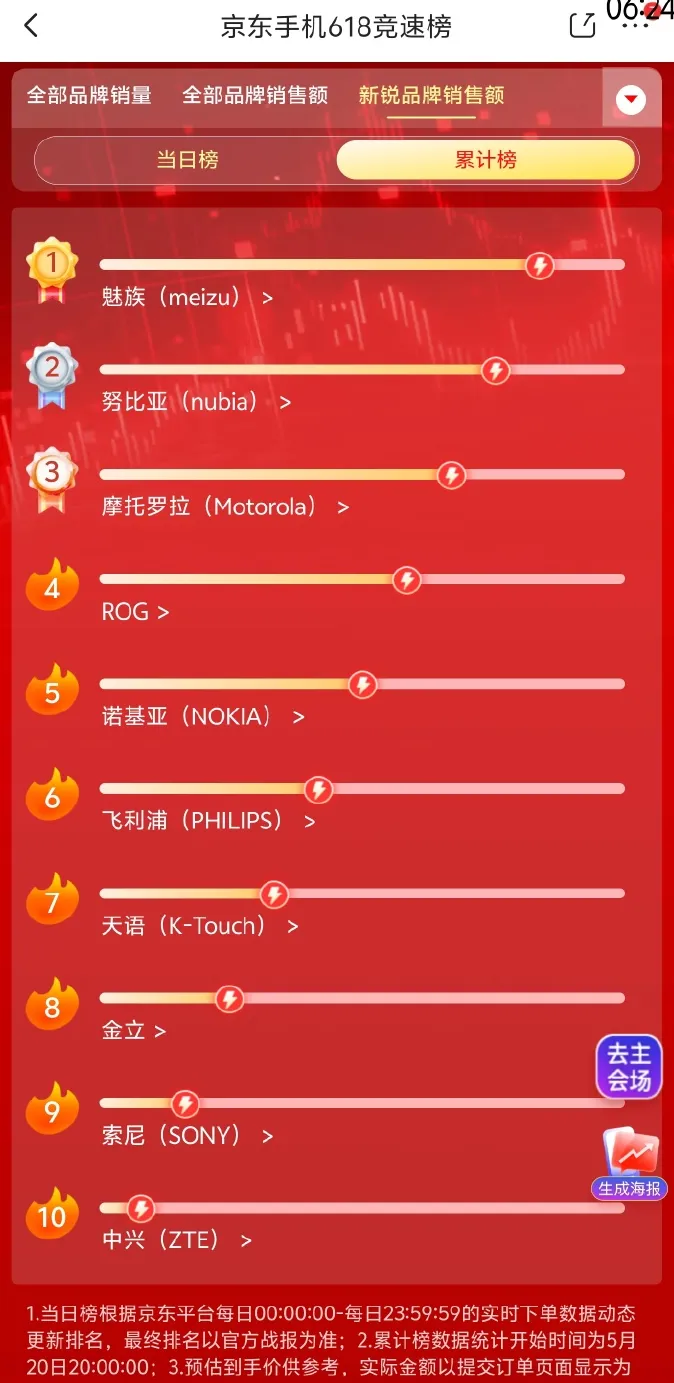Switch to the 当日榜 daily ranking

(x=187, y=160)
